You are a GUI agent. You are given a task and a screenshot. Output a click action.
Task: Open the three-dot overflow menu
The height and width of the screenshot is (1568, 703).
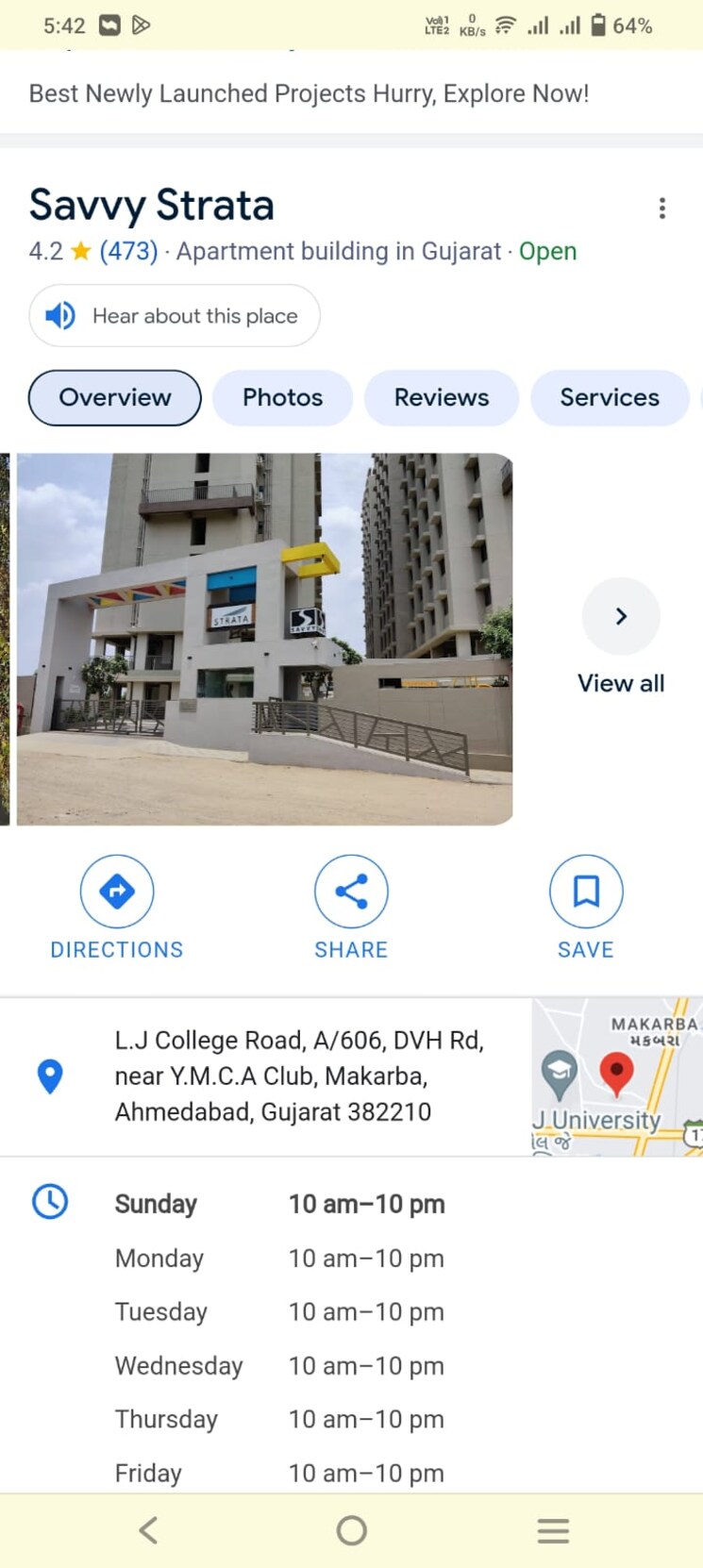(662, 208)
